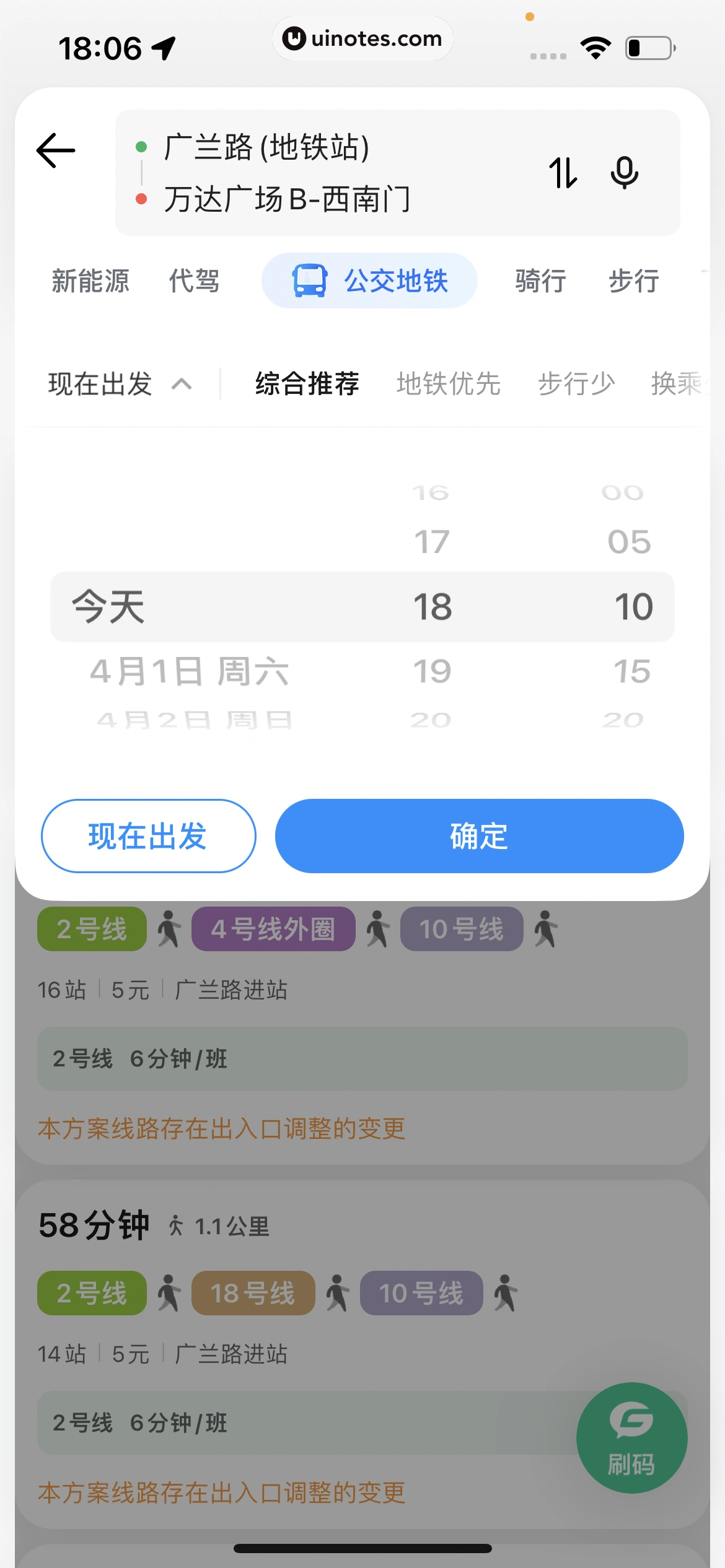Select the 公交地铁 tab

pos(369,281)
